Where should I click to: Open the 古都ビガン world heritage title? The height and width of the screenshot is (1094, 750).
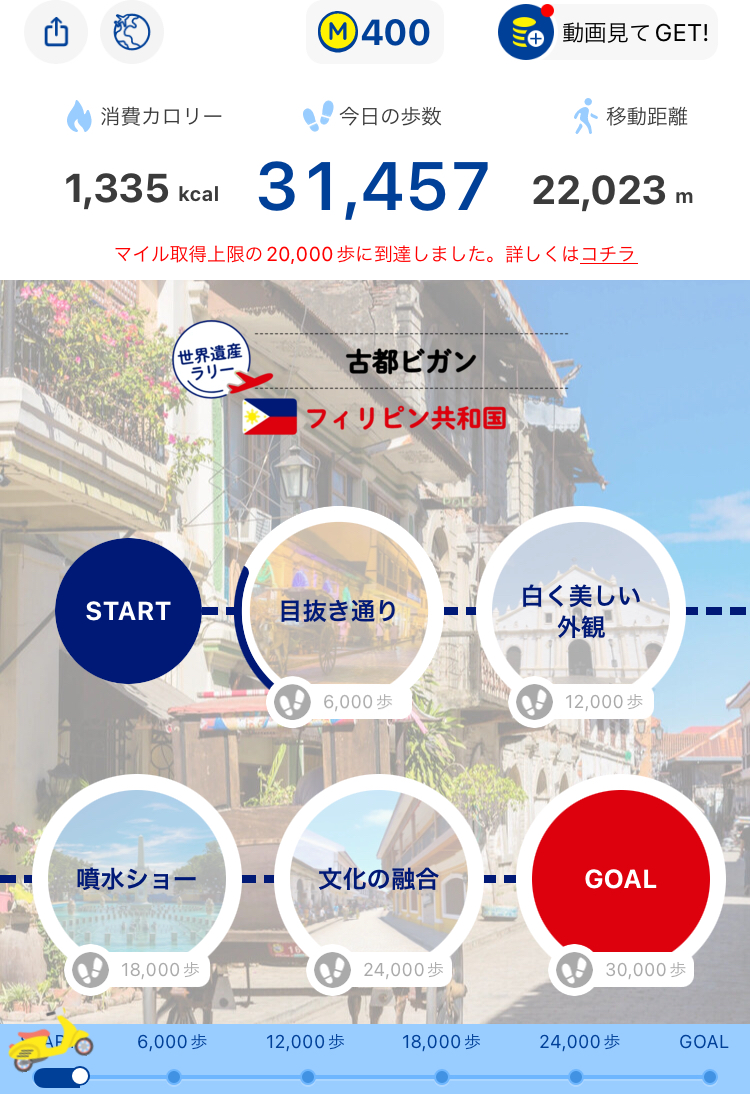point(411,362)
